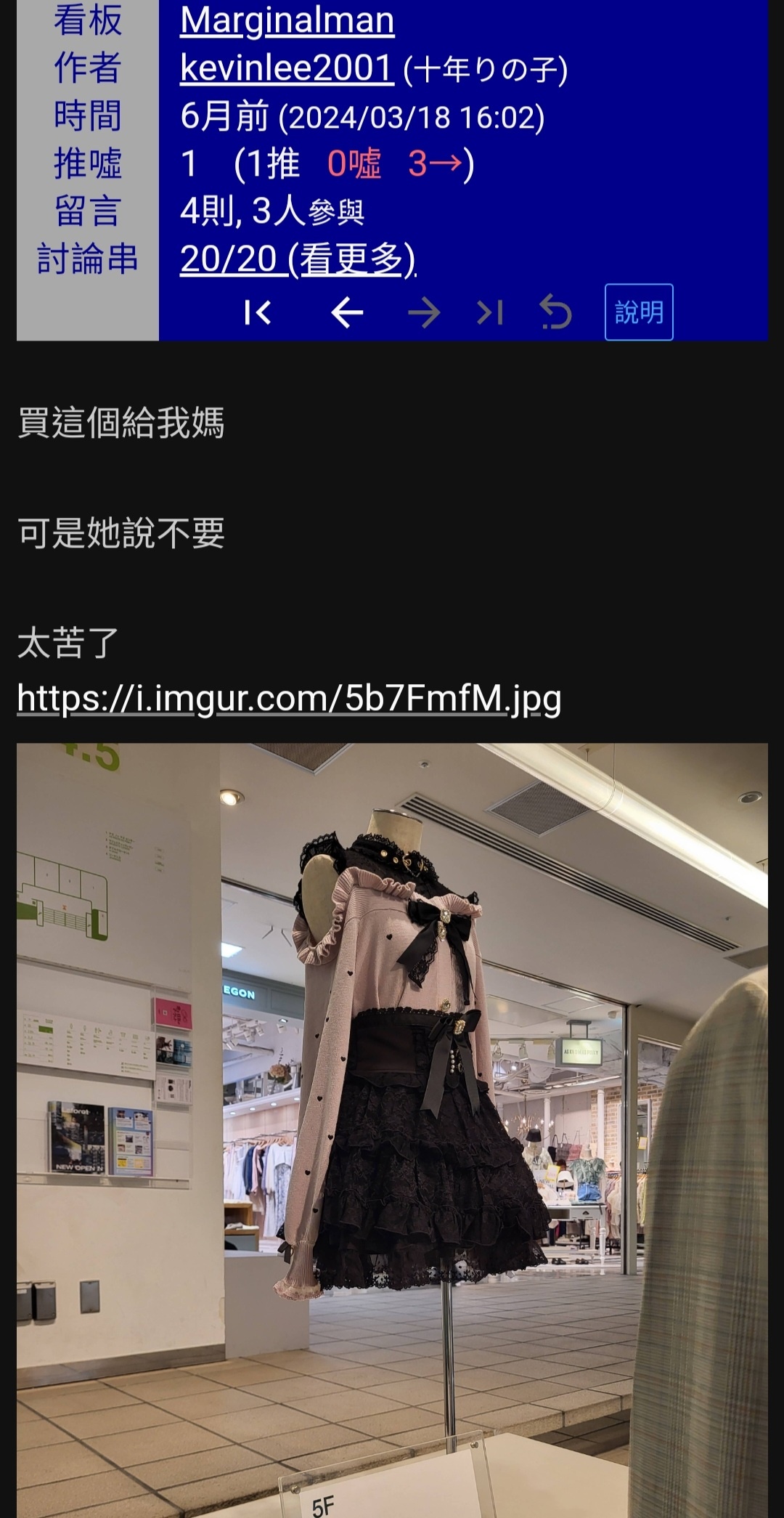Image resolution: width=784 pixels, height=1518 pixels.
Task: Open the Marginalman board link
Action: click(x=287, y=20)
